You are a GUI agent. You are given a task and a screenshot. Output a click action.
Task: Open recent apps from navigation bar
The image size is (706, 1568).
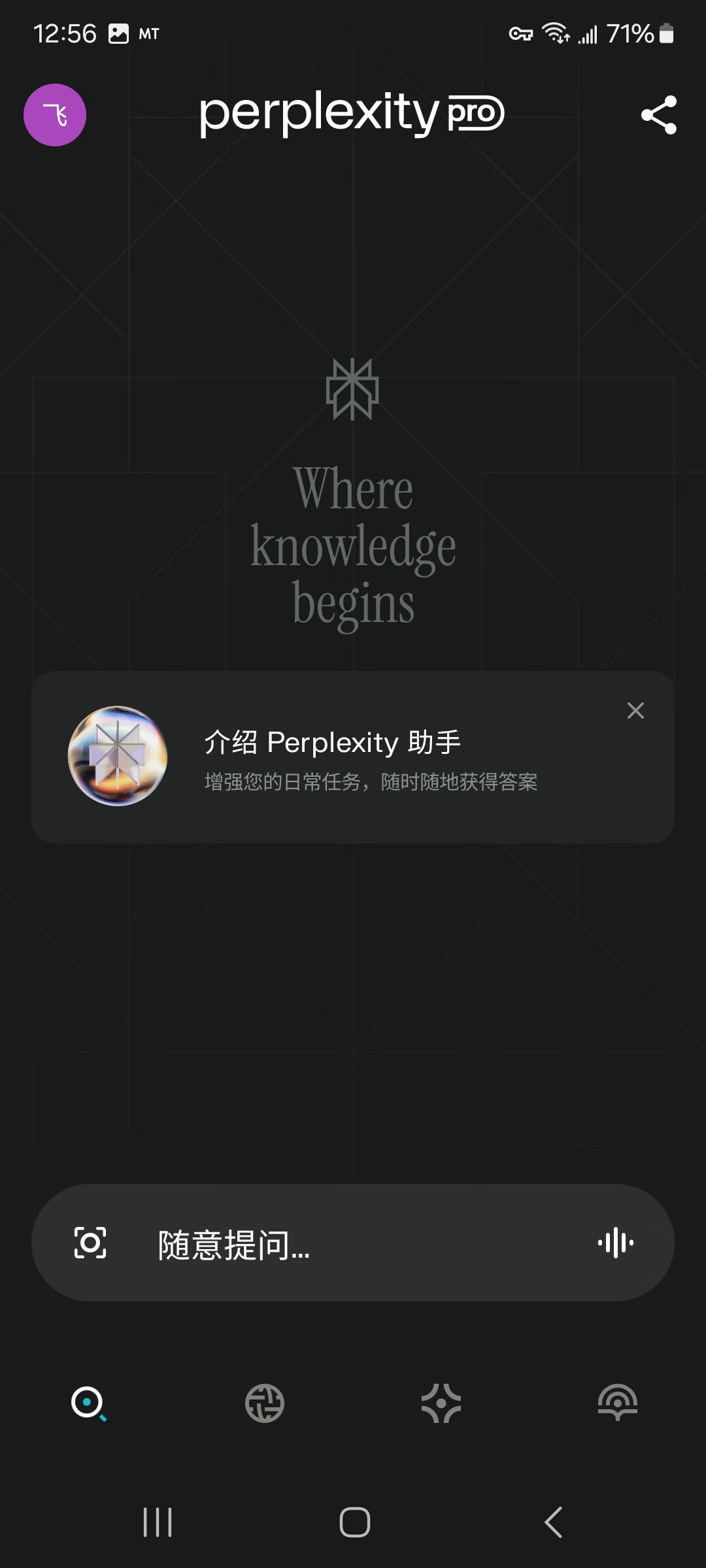coord(158,1522)
